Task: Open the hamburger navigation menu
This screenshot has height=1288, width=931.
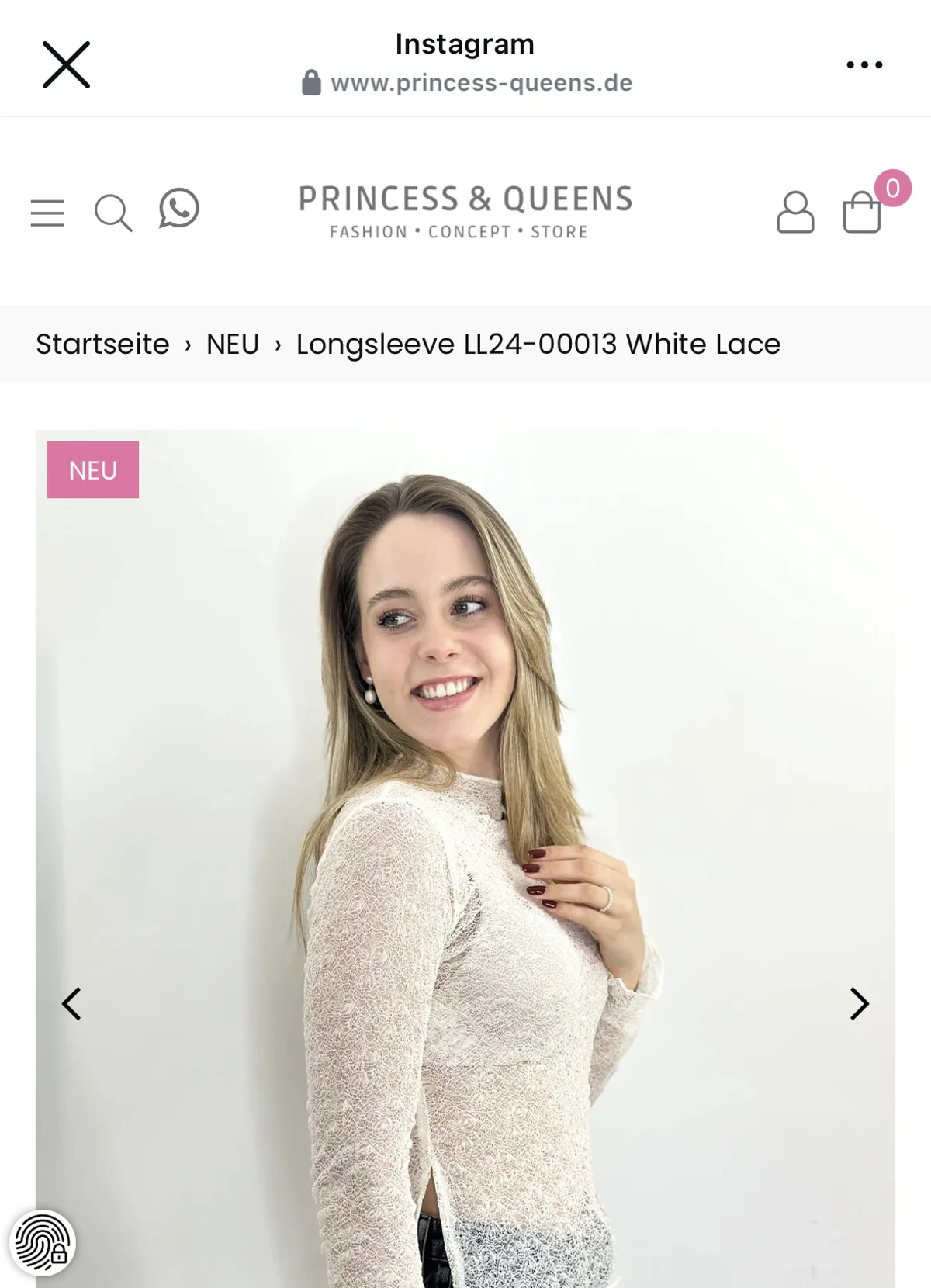Action: pos(47,212)
